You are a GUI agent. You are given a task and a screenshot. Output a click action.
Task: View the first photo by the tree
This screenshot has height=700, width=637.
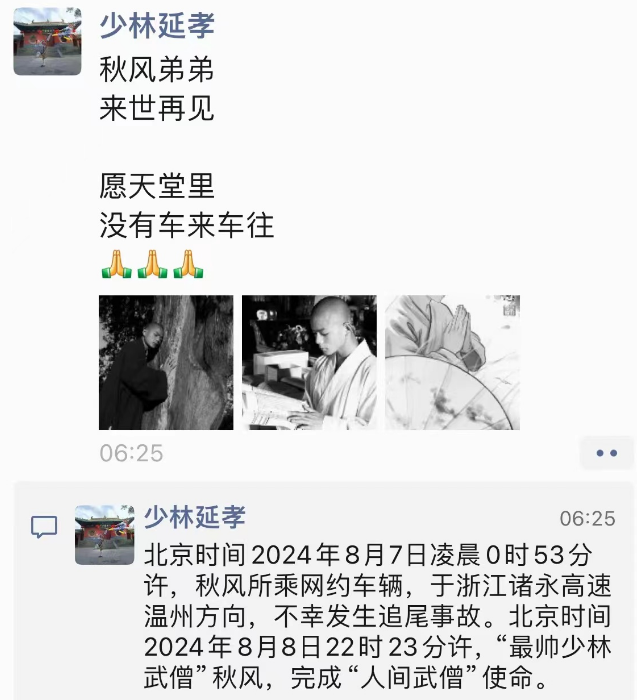[166, 362]
